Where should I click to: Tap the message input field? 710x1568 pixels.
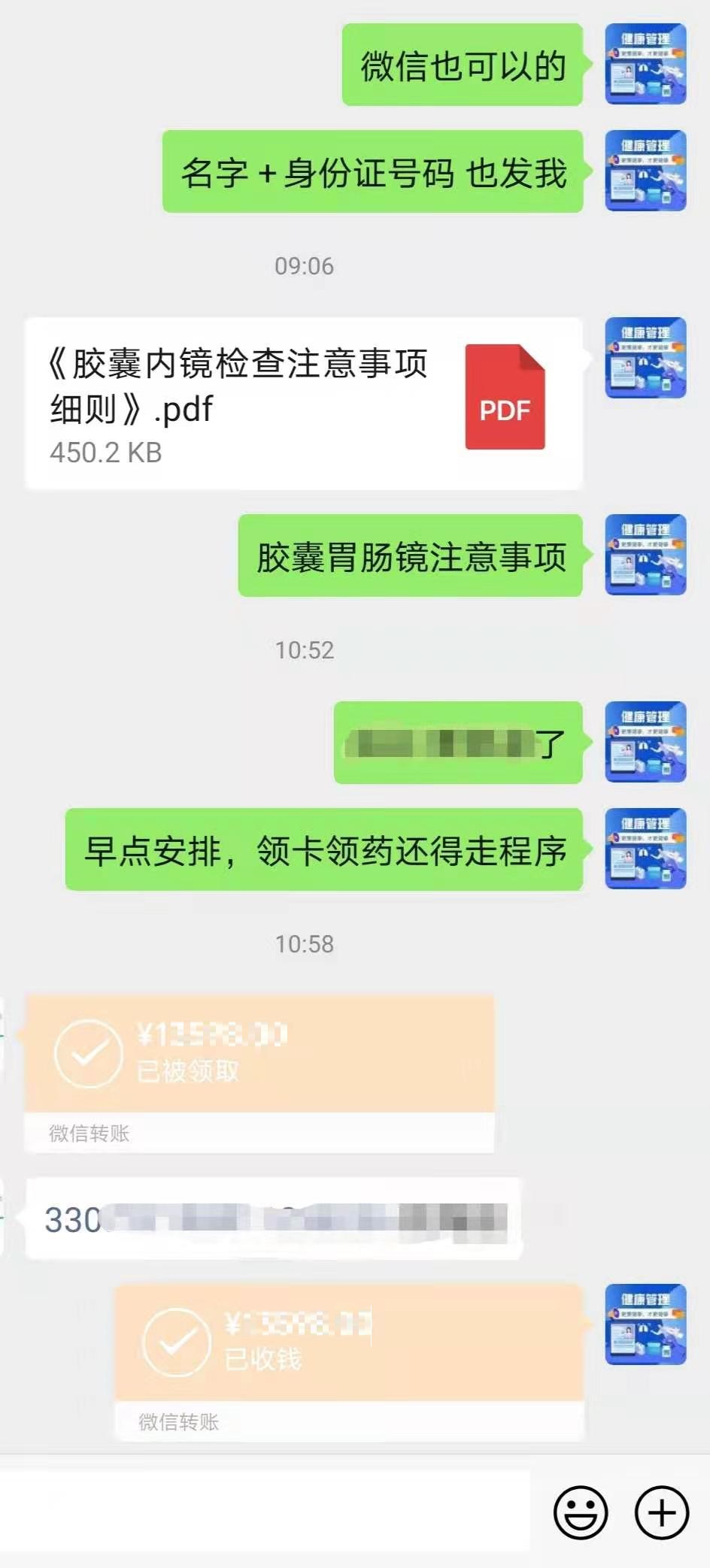coord(265,1511)
